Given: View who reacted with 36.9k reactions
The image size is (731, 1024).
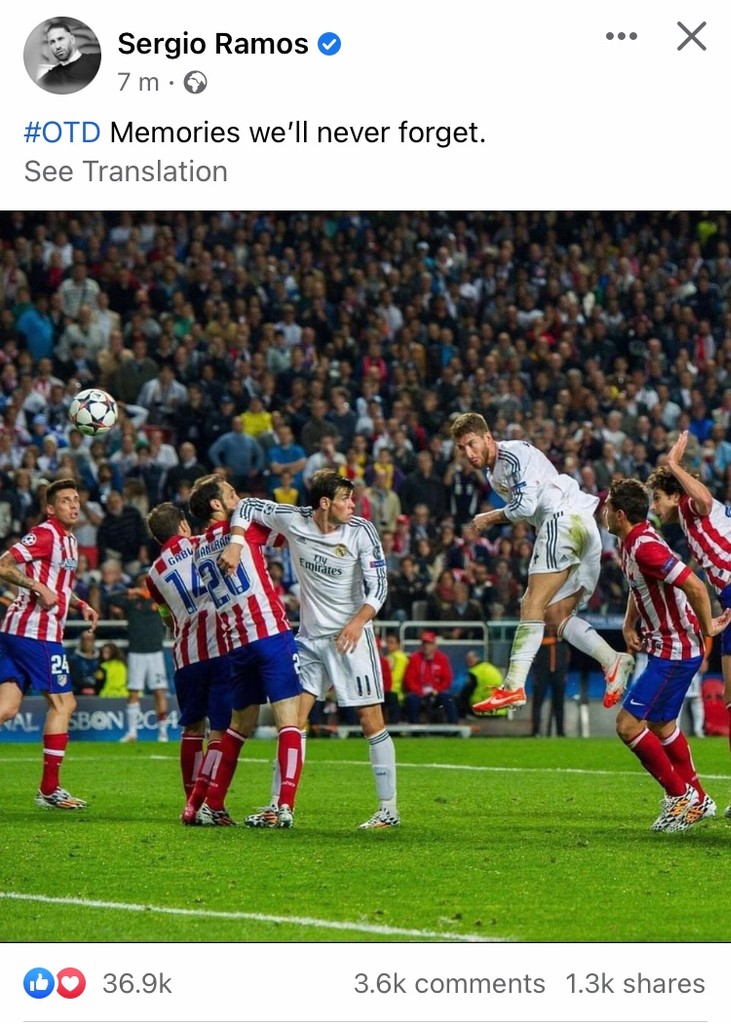Looking at the screenshot, I should click(x=137, y=983).
